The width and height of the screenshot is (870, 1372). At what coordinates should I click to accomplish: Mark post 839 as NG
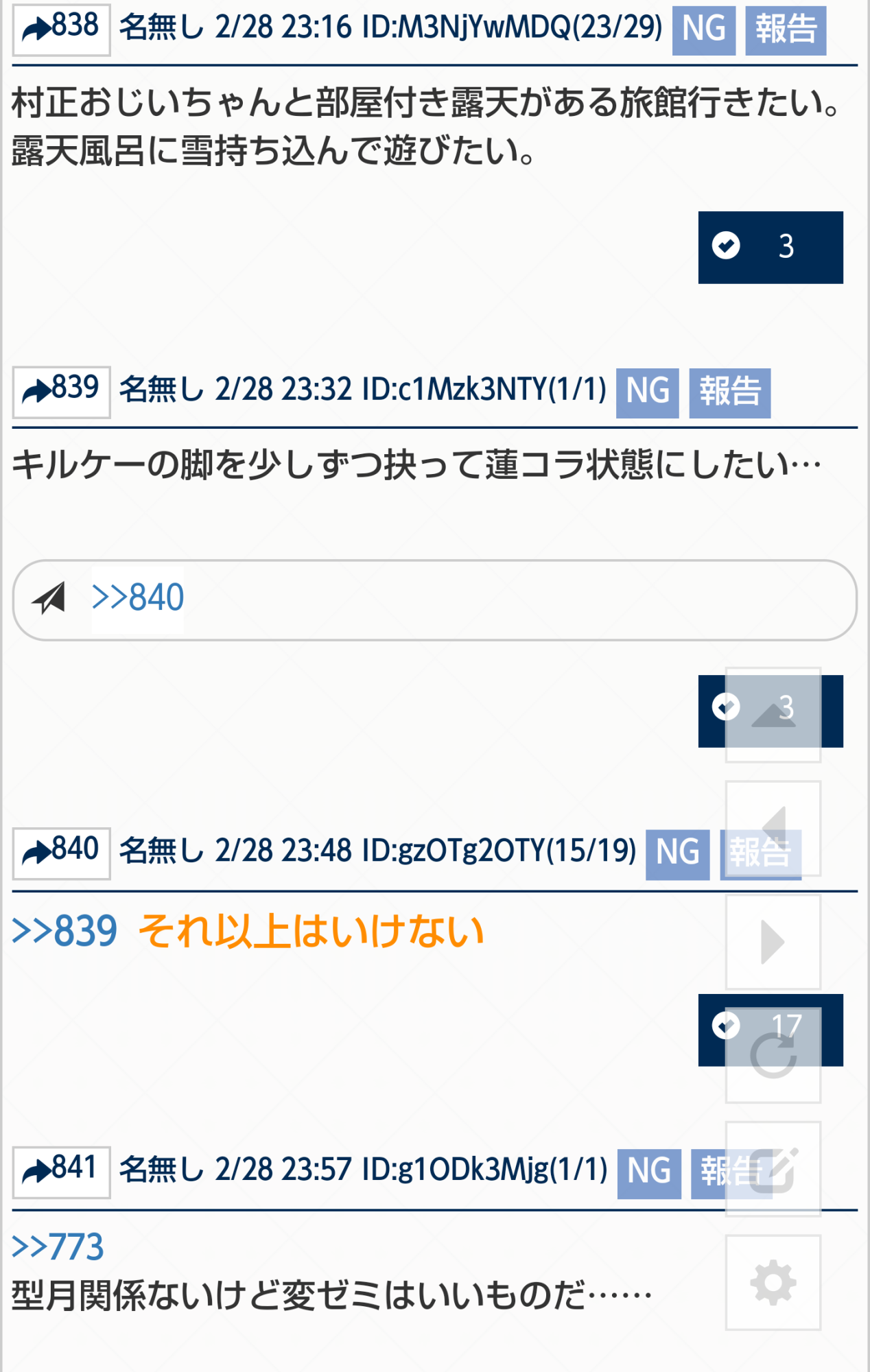647,392
